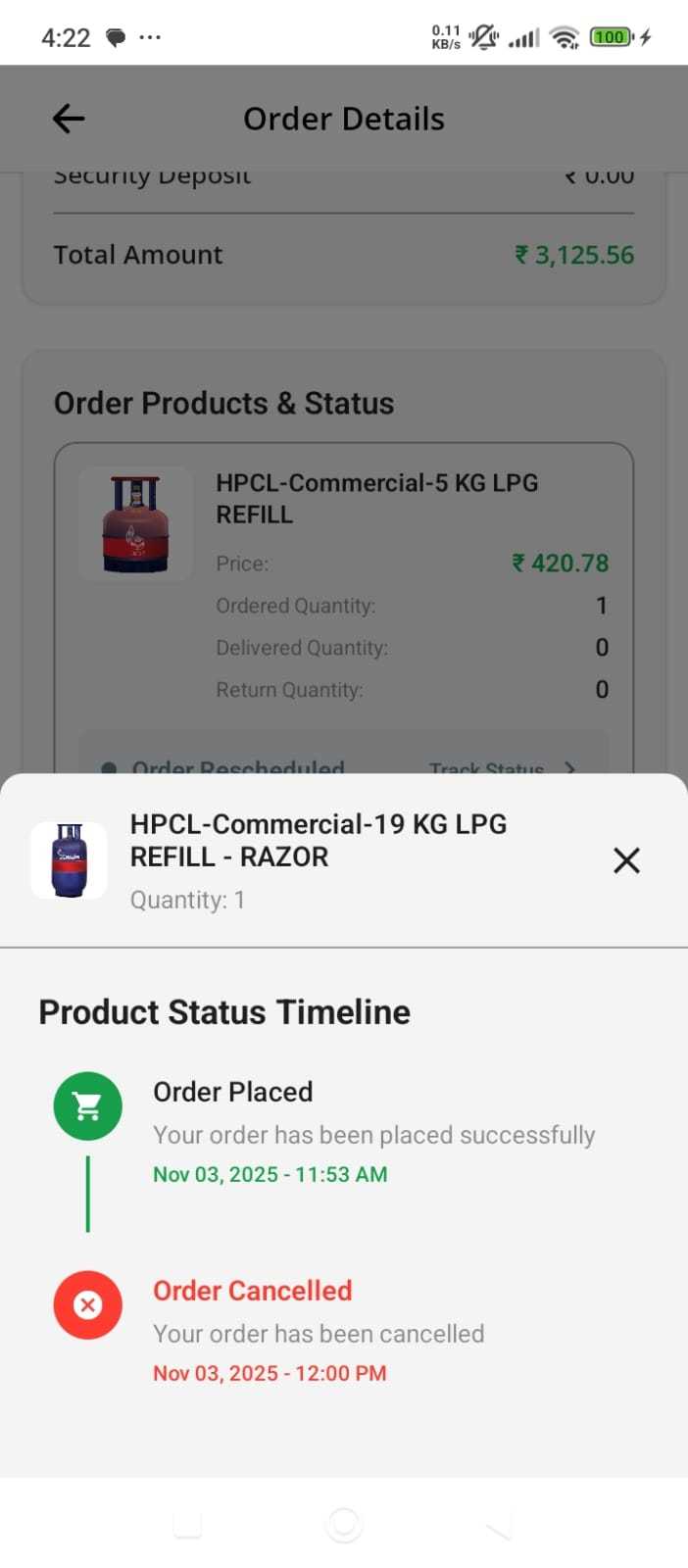Viewport: 688px width, 1568px height.
Task: Open Track Status for the 5 KG refill
Action: pos(500,766)
